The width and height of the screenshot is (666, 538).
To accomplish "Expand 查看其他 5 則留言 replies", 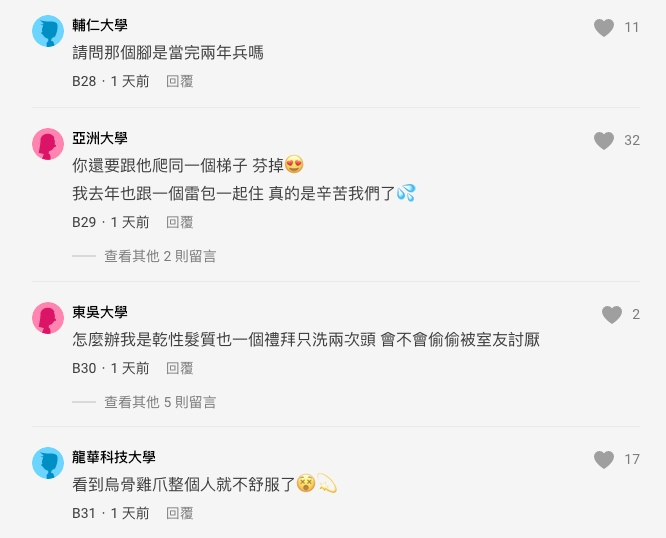I will point(160,402).
